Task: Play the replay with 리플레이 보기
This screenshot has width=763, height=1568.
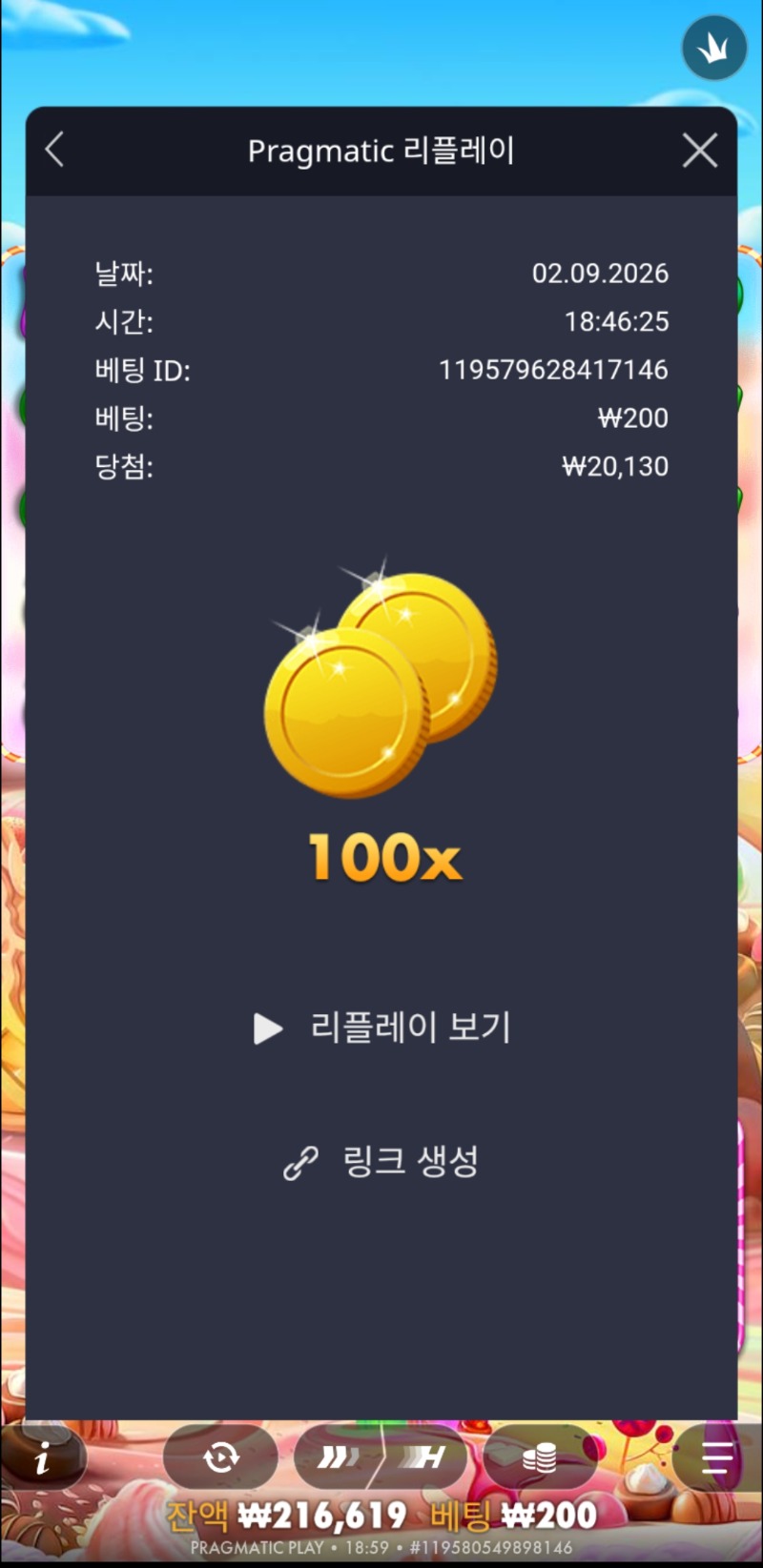Action: (x=382, y=1028)
